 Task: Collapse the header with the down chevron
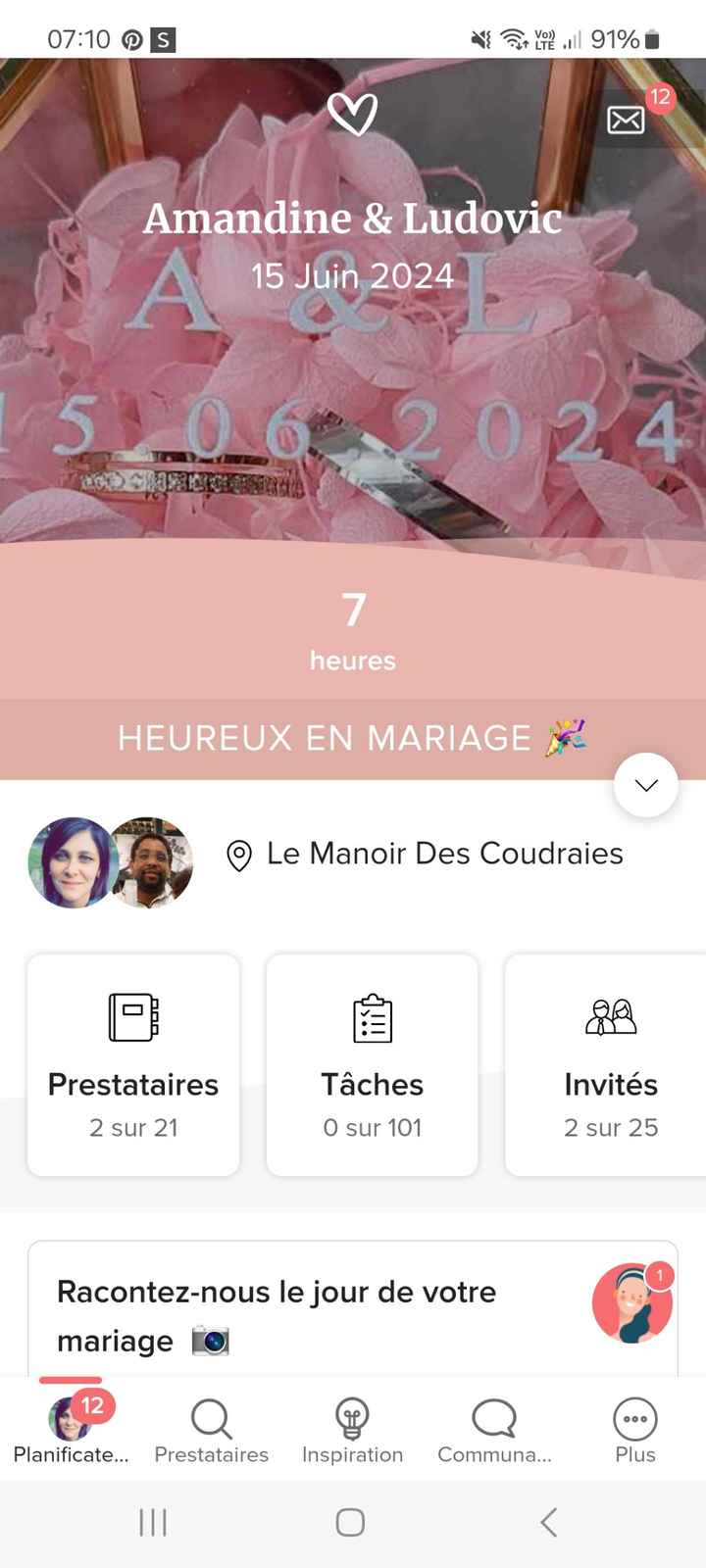click(x=644, y=784)
